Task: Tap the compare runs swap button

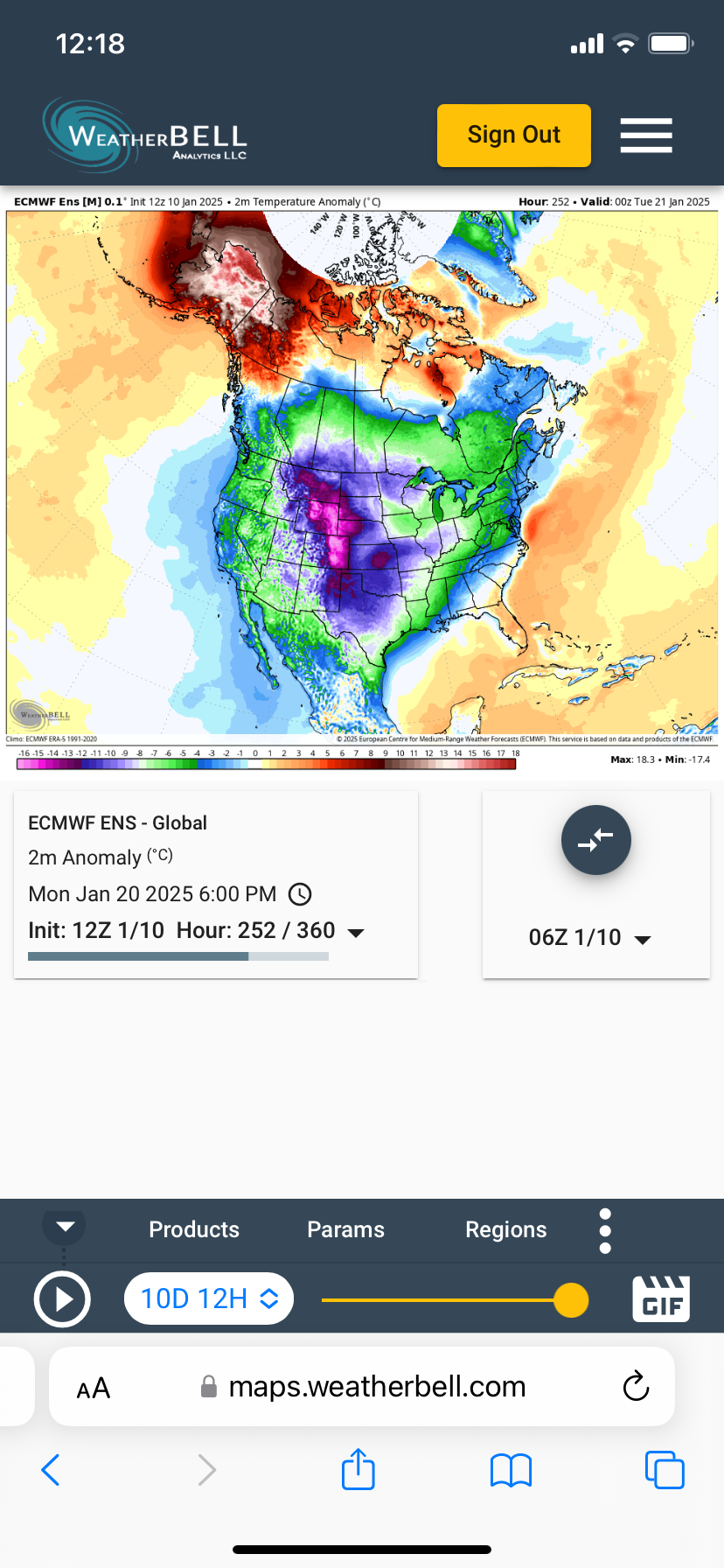Action: tap(595, 840)
